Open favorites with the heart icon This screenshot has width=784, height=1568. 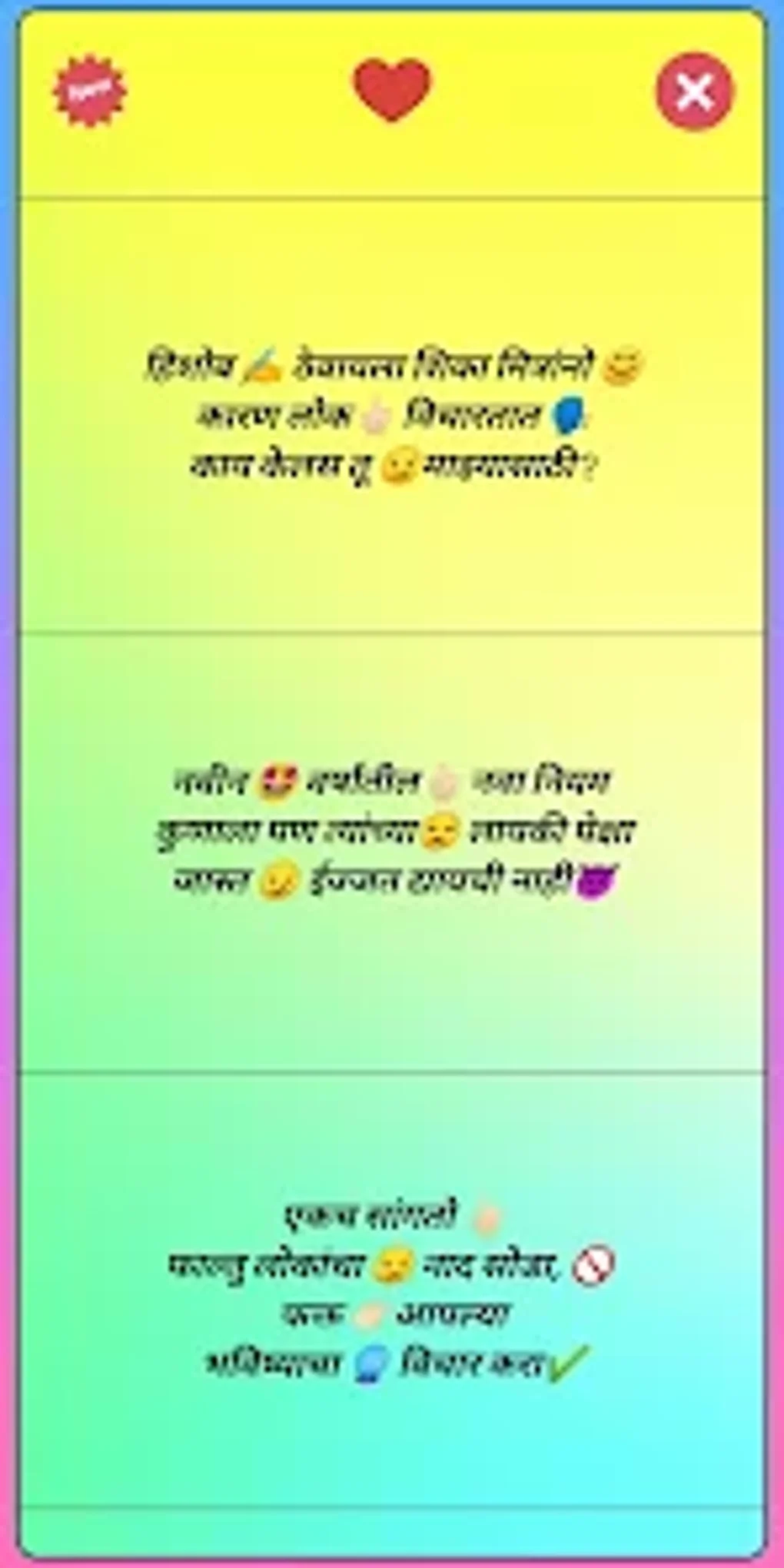point(392,90)
